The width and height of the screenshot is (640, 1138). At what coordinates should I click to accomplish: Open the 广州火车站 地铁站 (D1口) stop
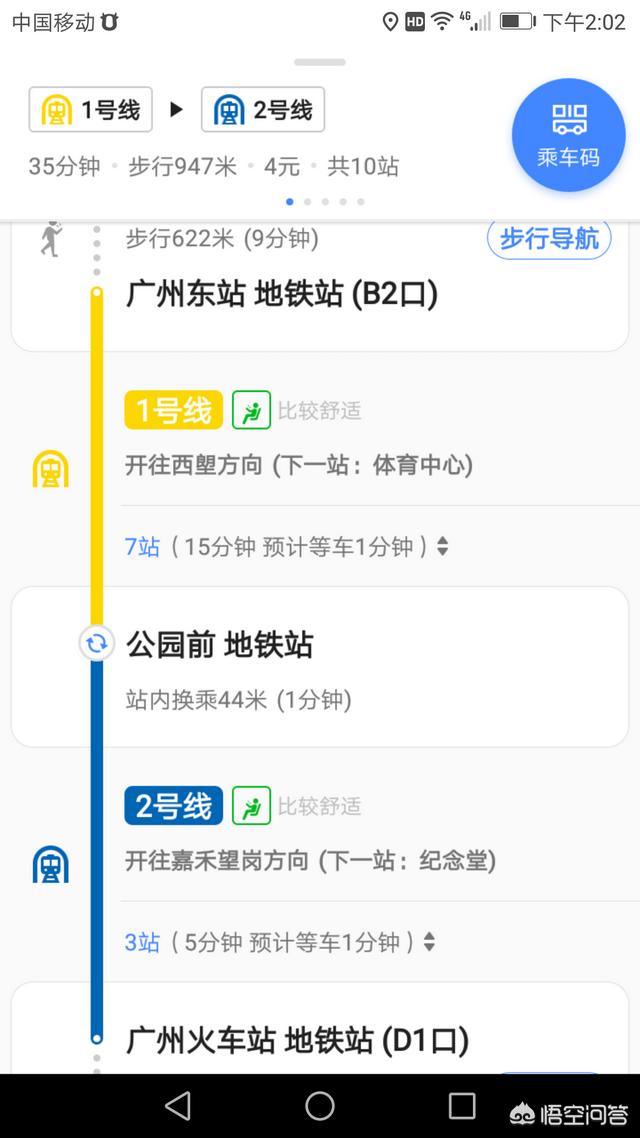(x=297, y=1041)
